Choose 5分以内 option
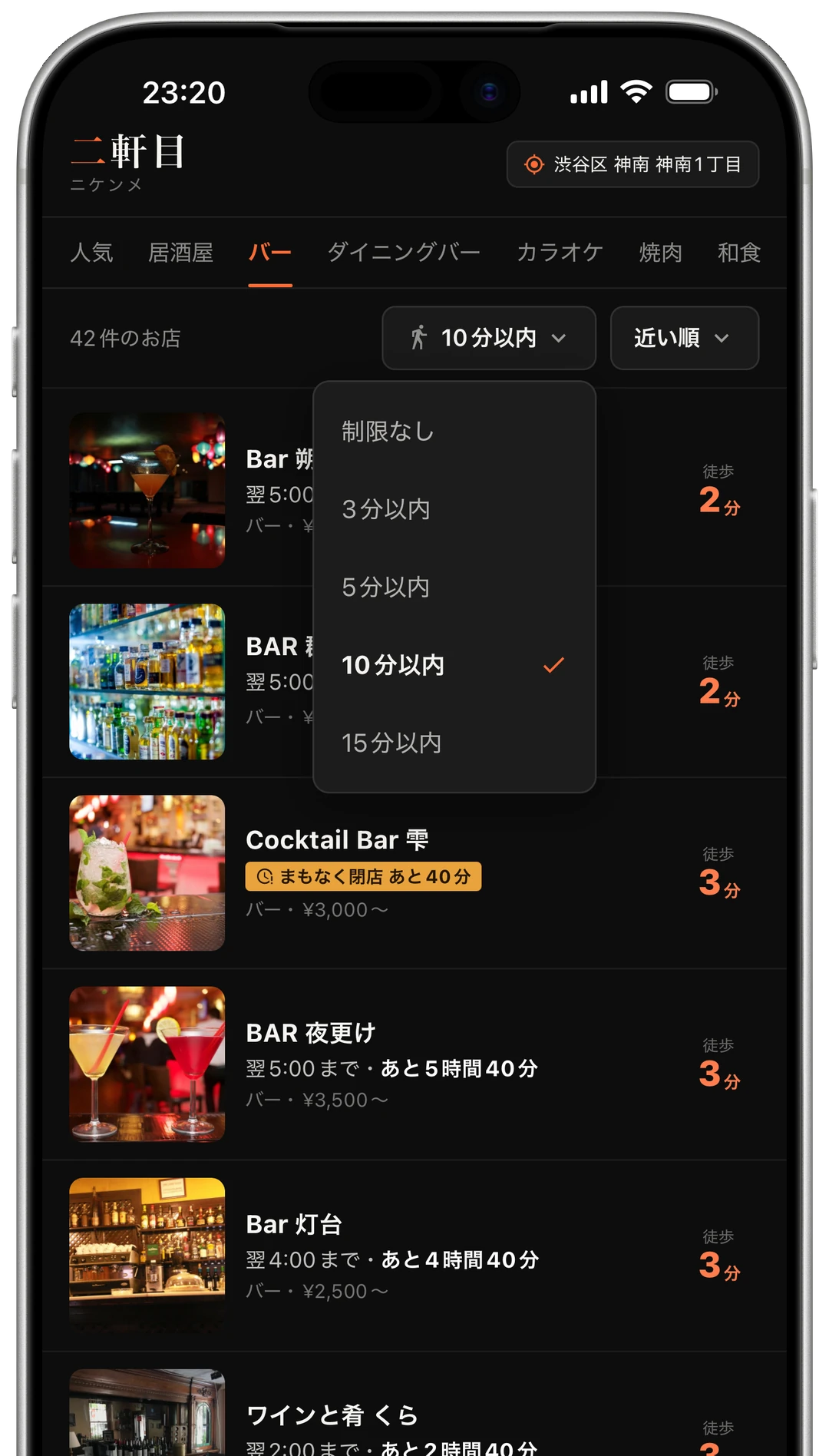Image resolution: width=829 pixels, height=1456 pixels. [x=454, y=587]
